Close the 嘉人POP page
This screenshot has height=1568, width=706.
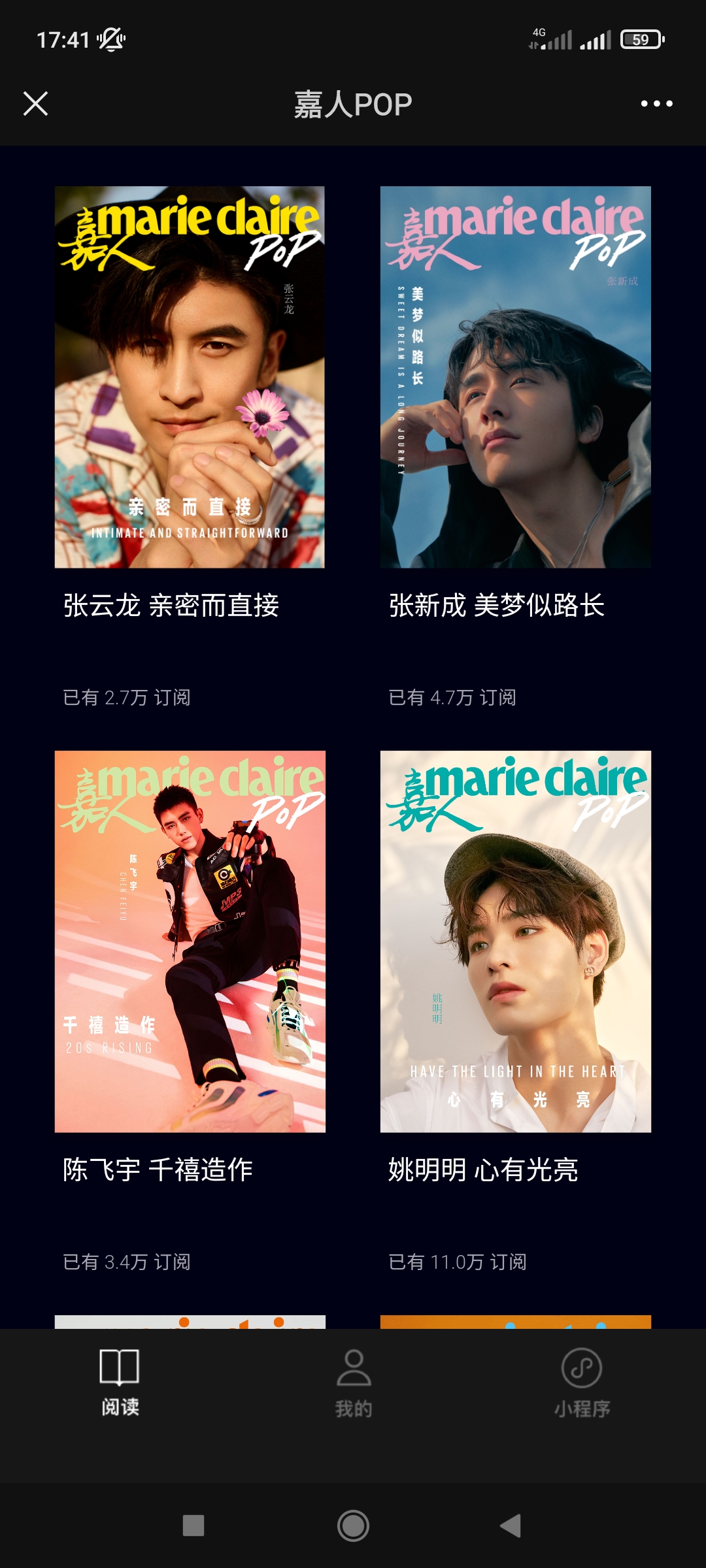coord(36,103)
